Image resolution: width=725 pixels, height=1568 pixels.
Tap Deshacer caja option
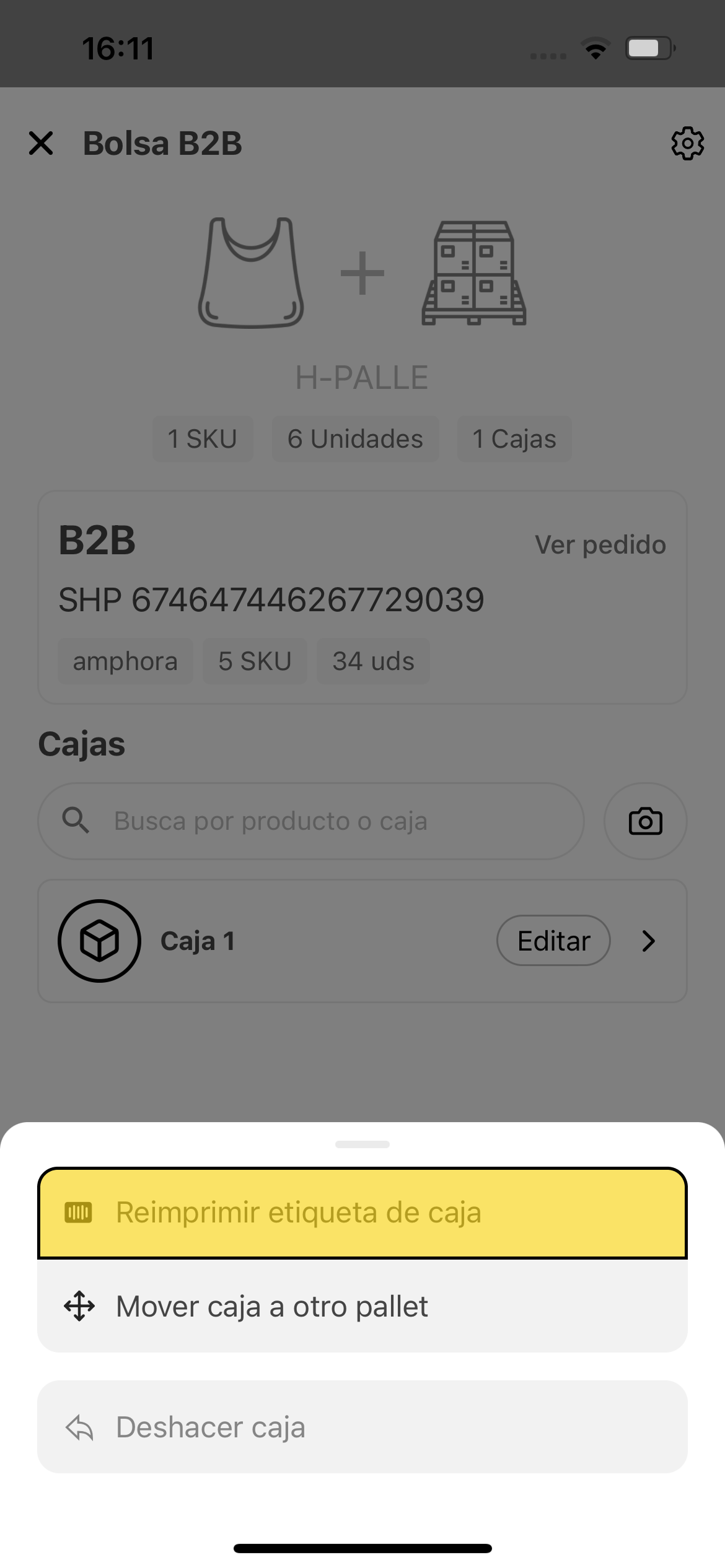tap(362, 1427)
